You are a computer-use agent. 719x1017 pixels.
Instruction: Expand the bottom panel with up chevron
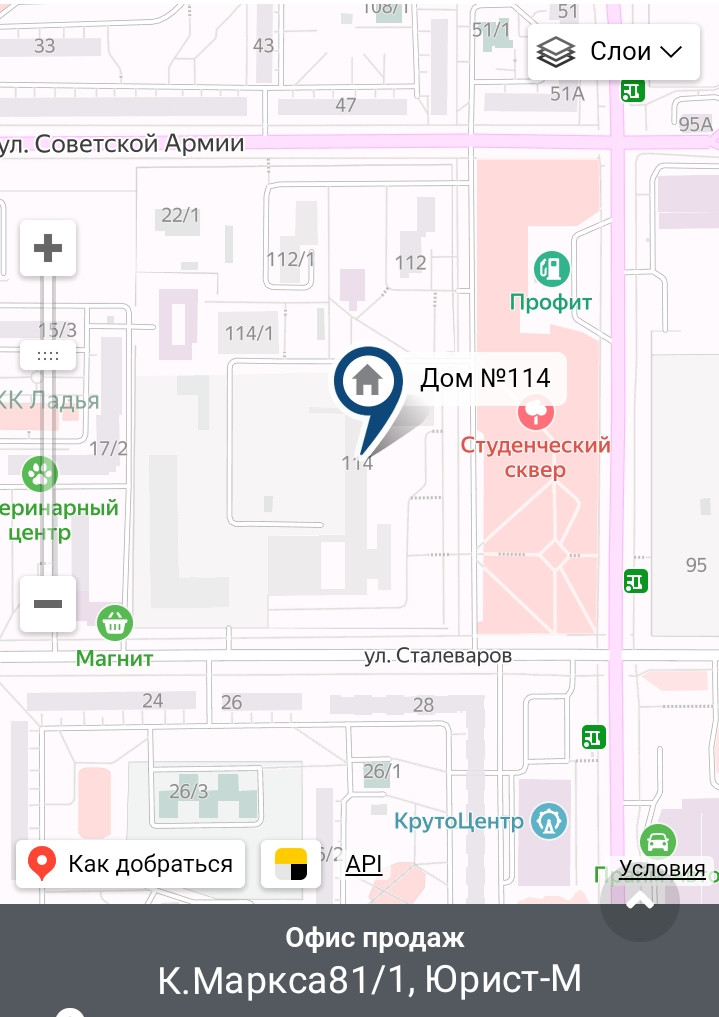click(640, 901)
